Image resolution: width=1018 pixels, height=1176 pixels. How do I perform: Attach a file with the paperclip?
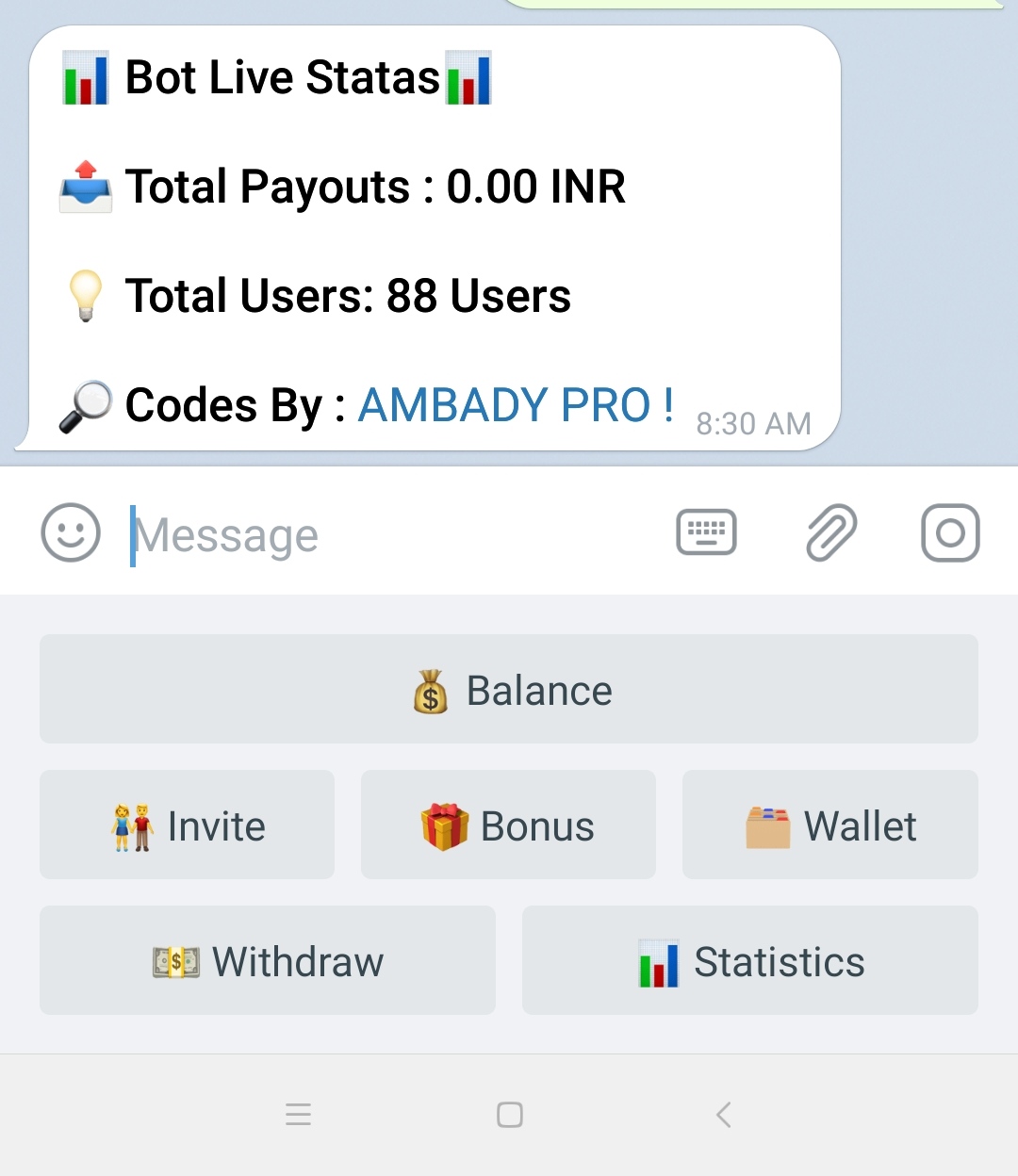831,532
